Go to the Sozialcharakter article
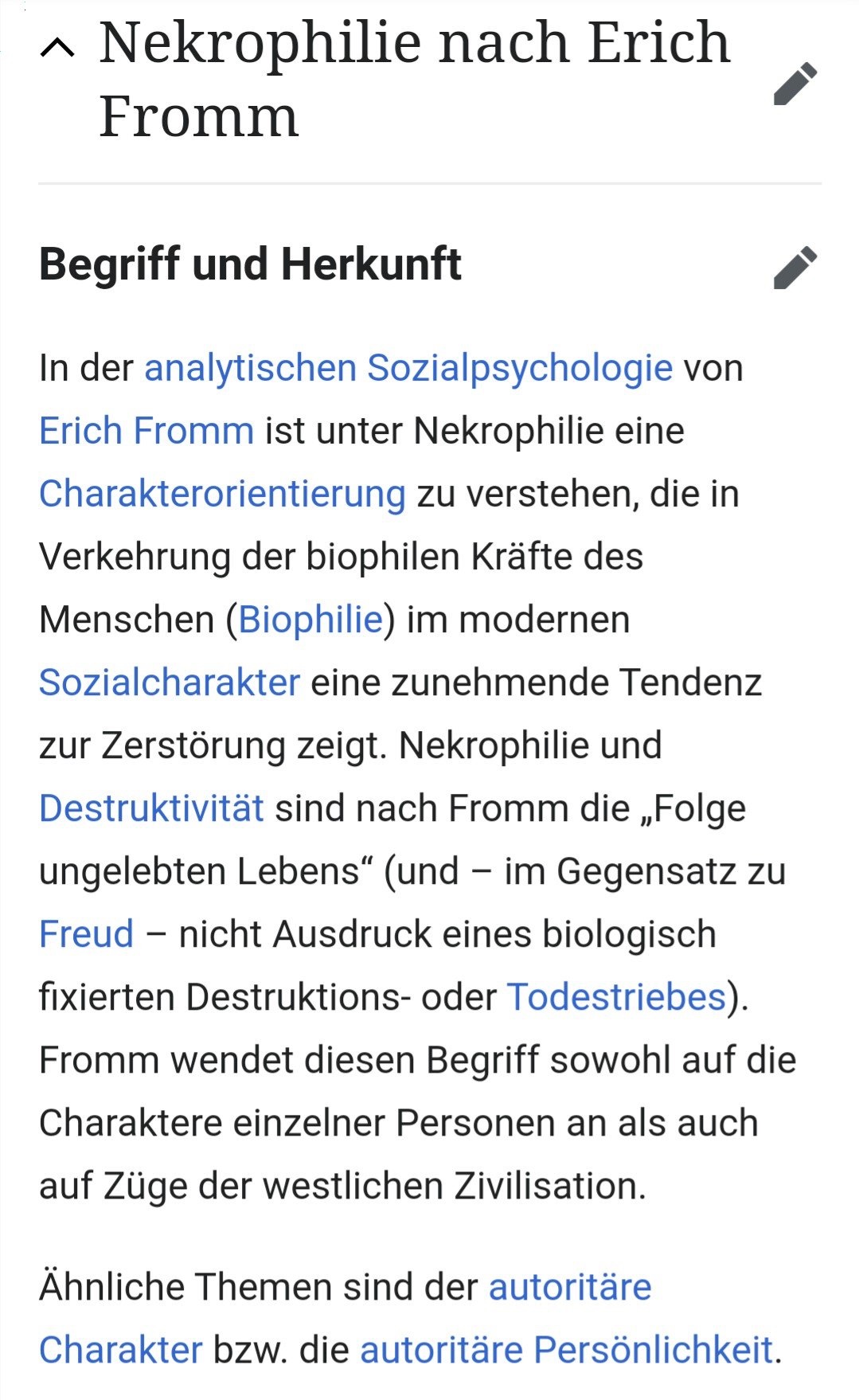Viewport: 859px width, 1400px height. (x=170, y=682)
